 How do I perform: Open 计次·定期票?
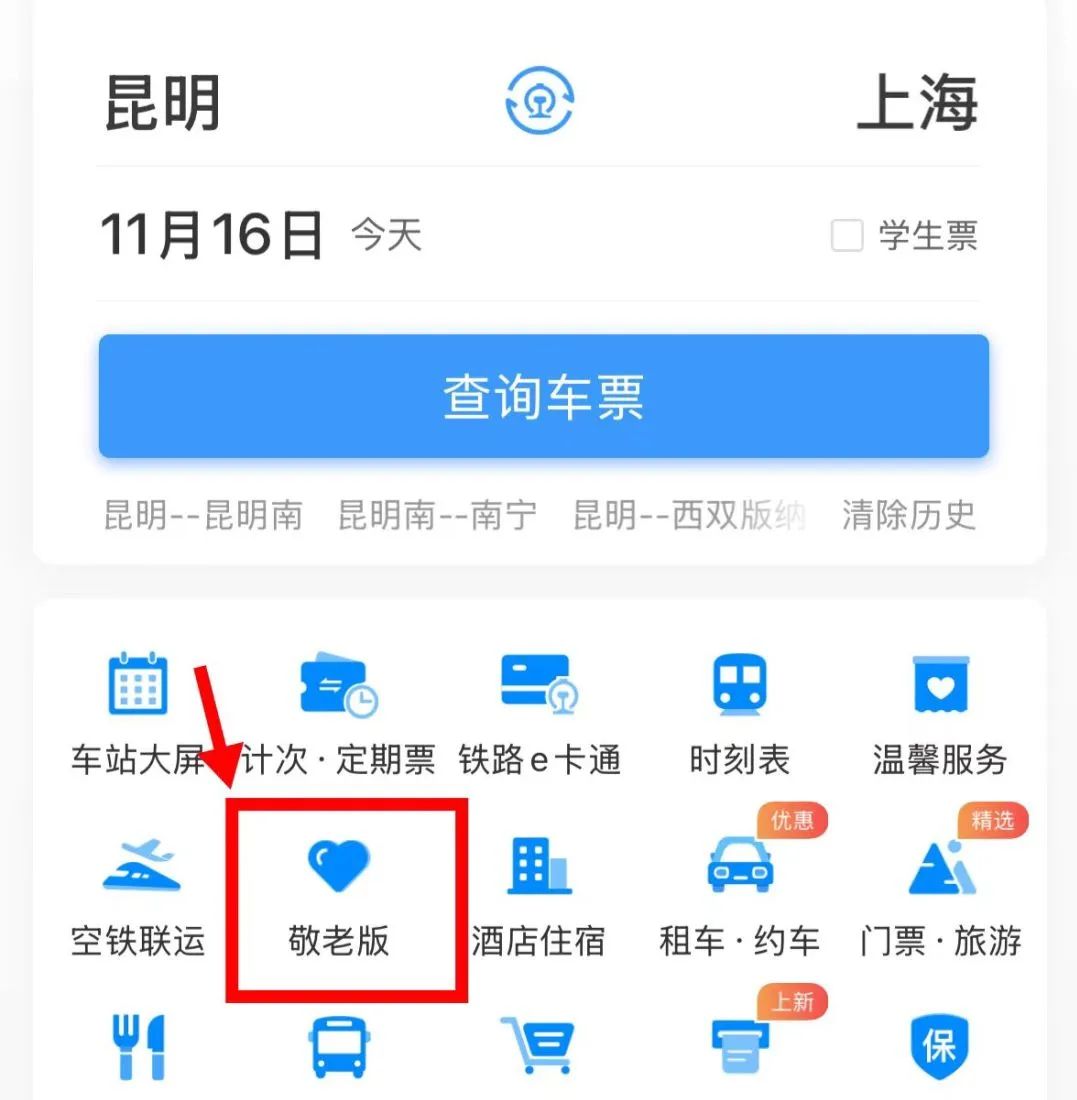point(338,714)
